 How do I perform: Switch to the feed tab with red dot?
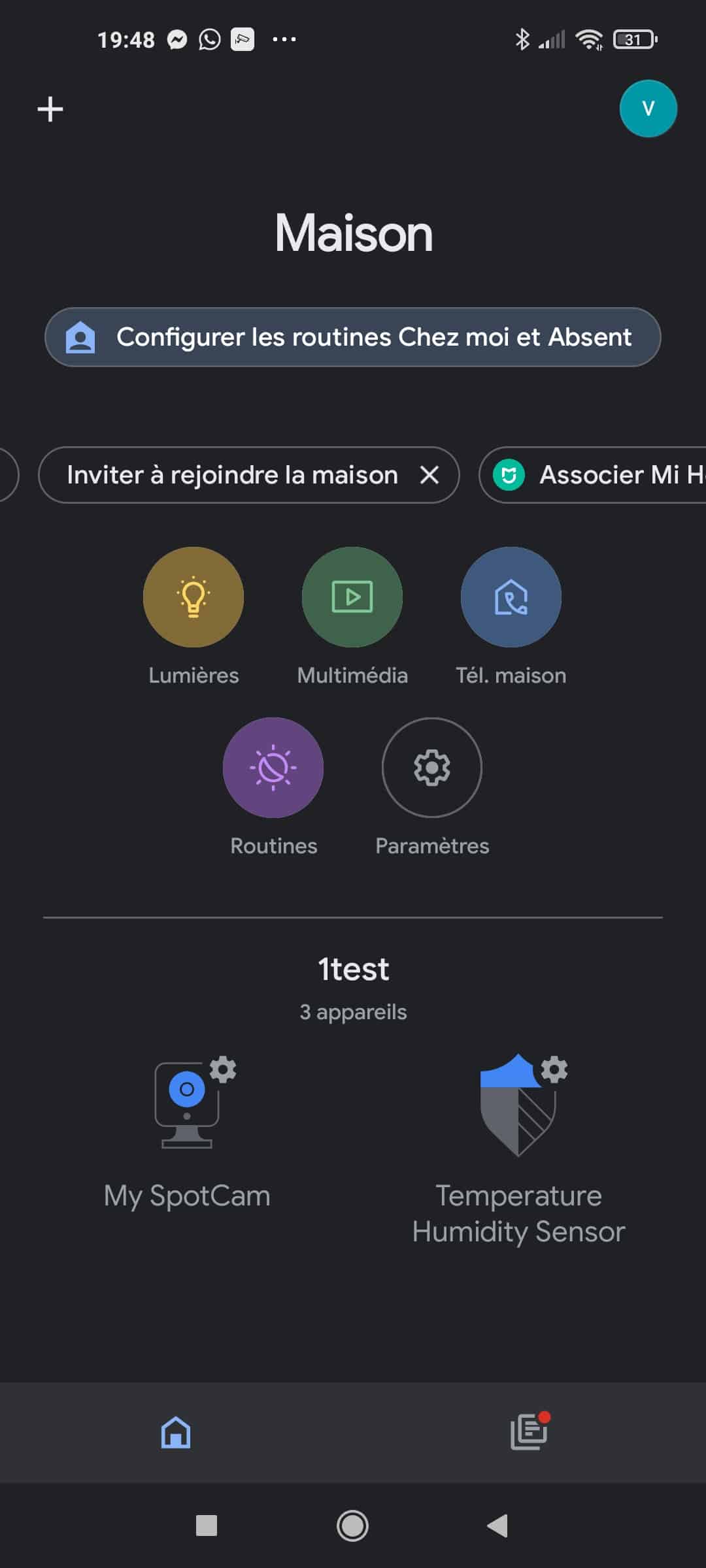[x=529, y=1432]
